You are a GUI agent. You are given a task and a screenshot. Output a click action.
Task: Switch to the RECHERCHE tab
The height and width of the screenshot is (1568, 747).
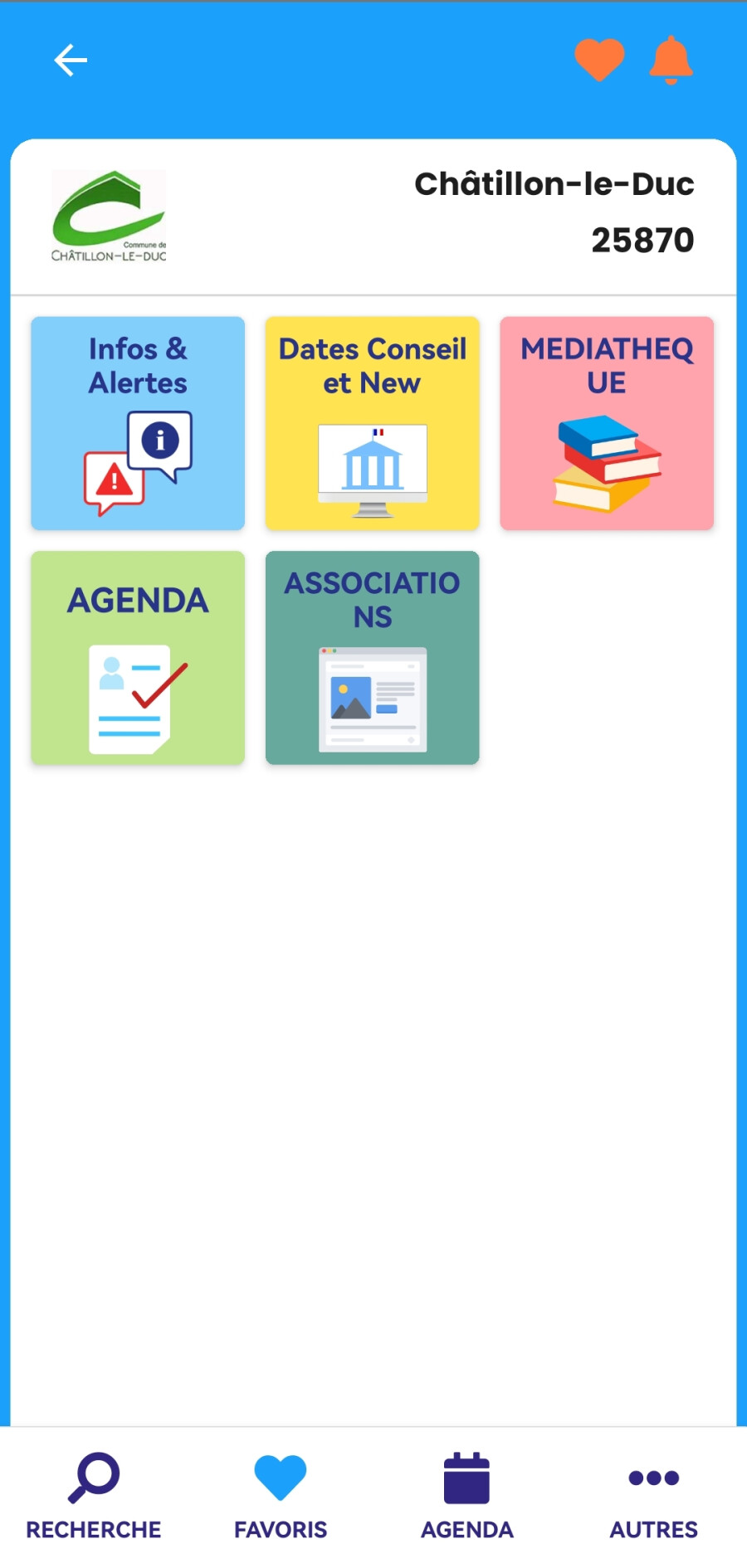tap(94, 1497)
